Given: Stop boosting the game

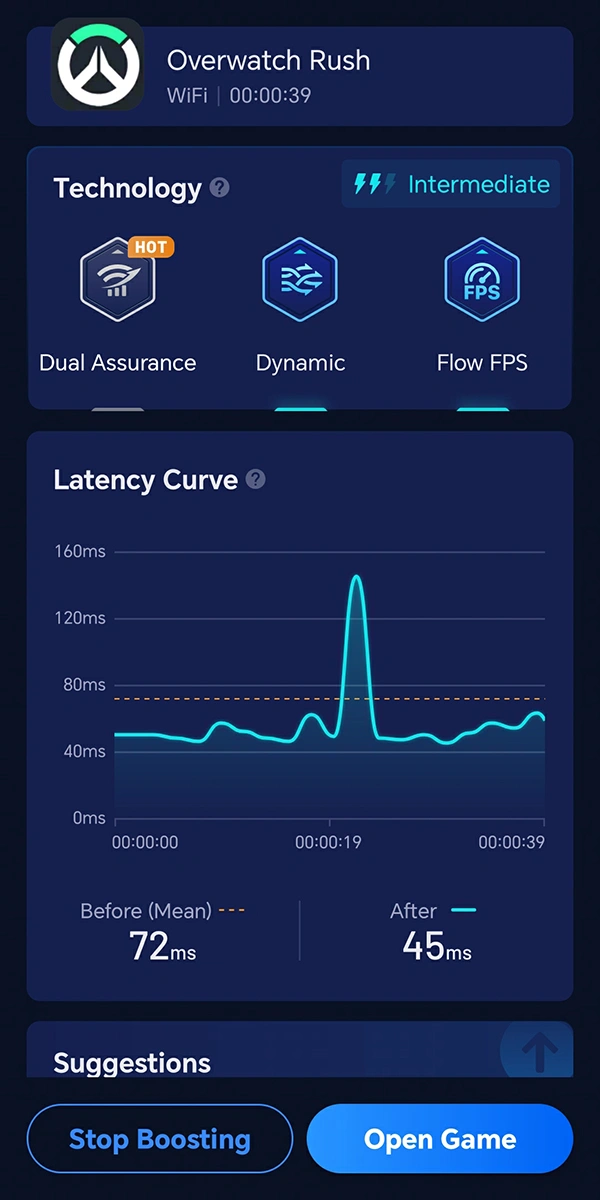Looking at the screenshot, I should tap(160, 1139).
